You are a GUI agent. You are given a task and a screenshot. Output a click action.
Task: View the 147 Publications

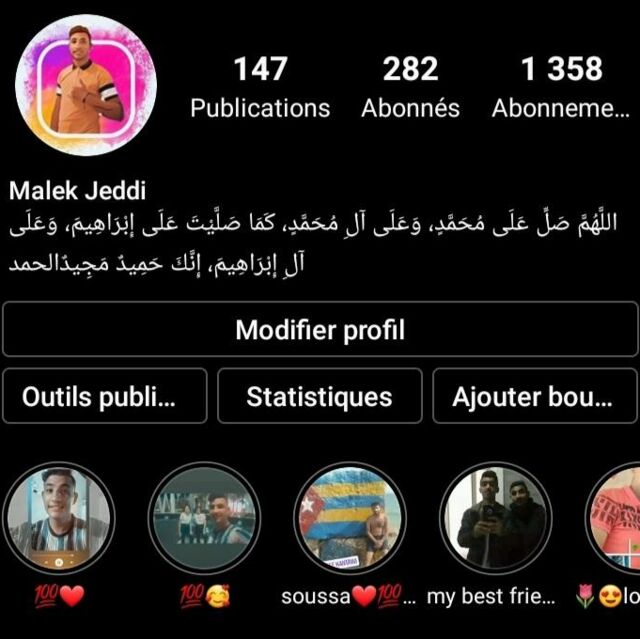tap(260, 87)
